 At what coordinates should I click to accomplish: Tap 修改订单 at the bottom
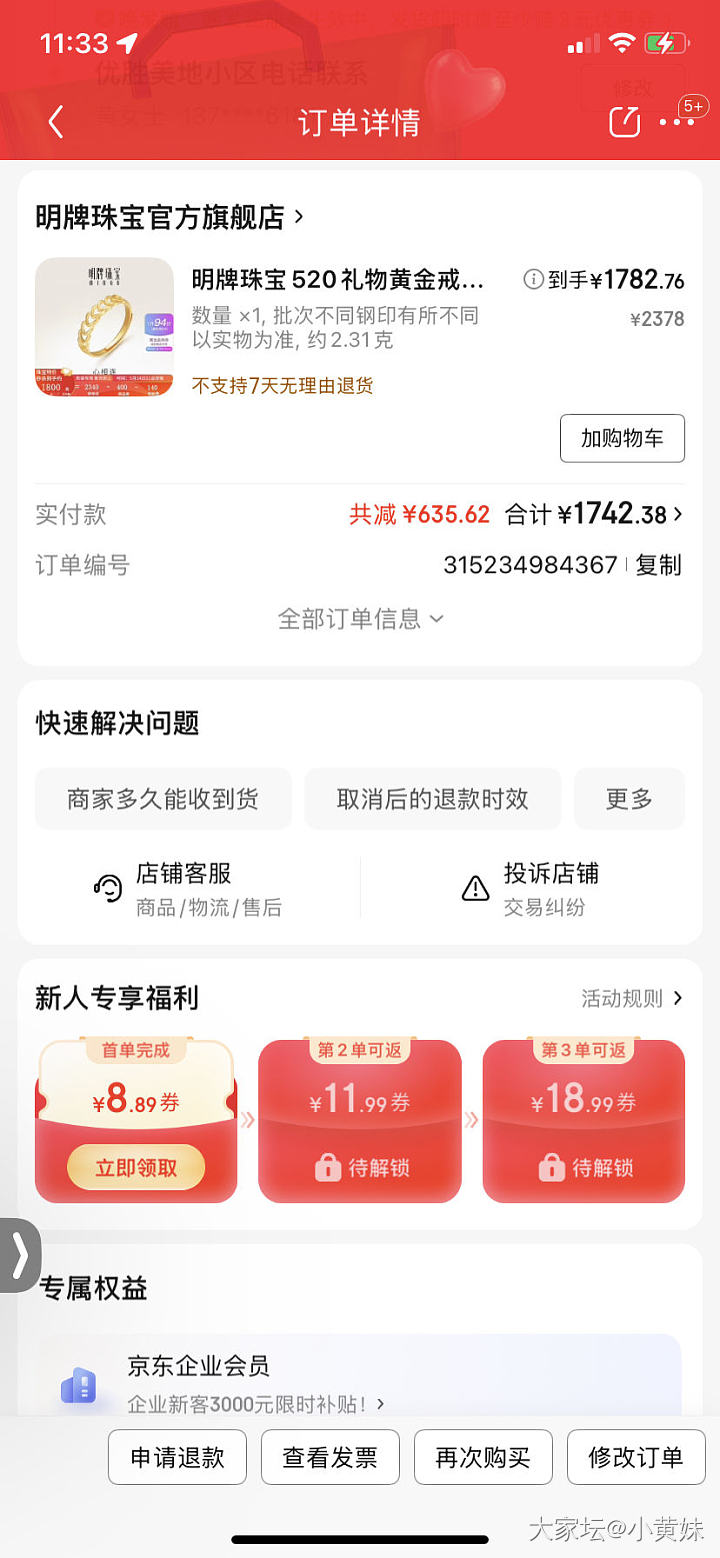click(636, 1457)
